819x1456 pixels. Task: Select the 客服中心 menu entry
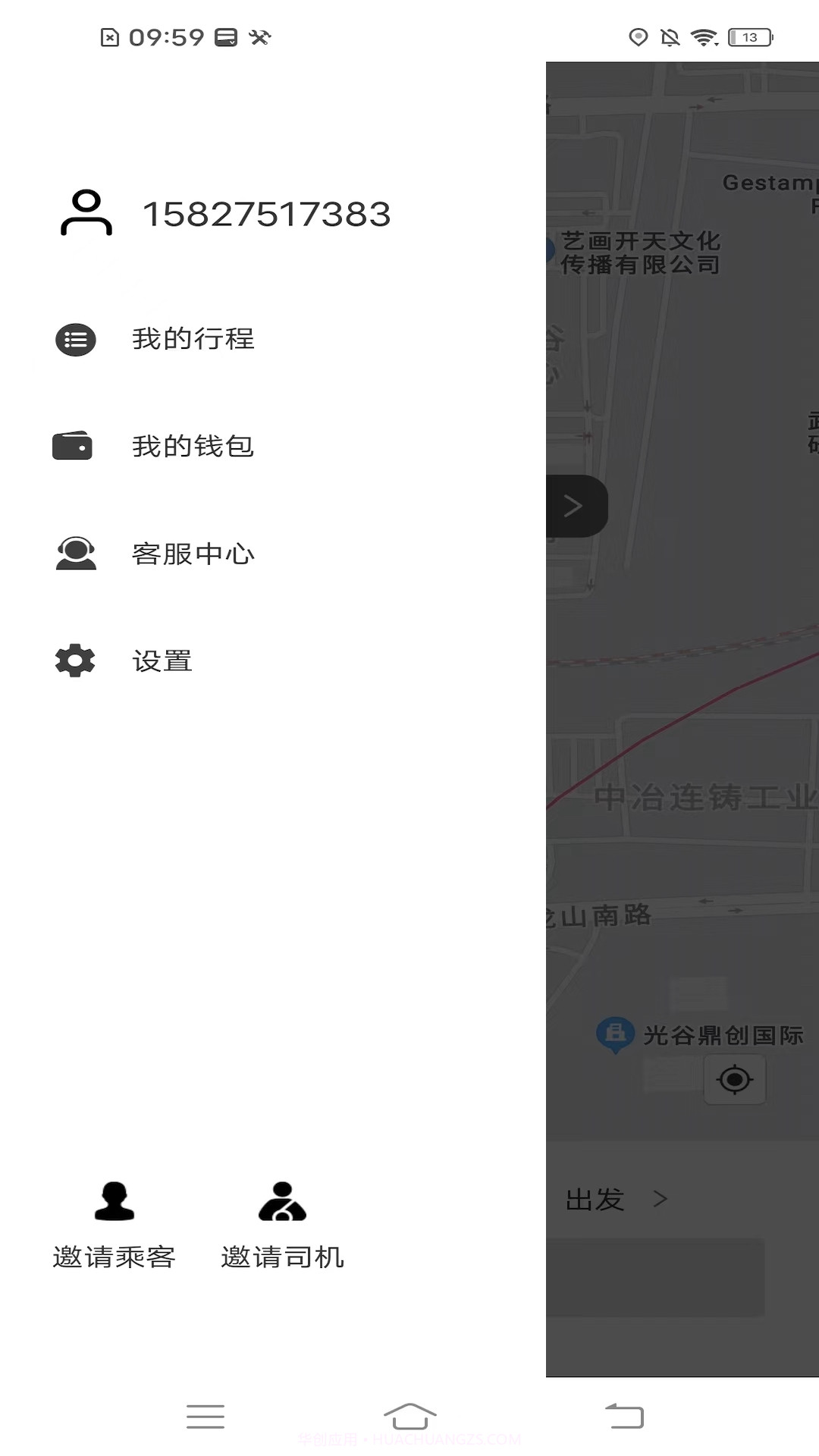click(x=193, y=554)
